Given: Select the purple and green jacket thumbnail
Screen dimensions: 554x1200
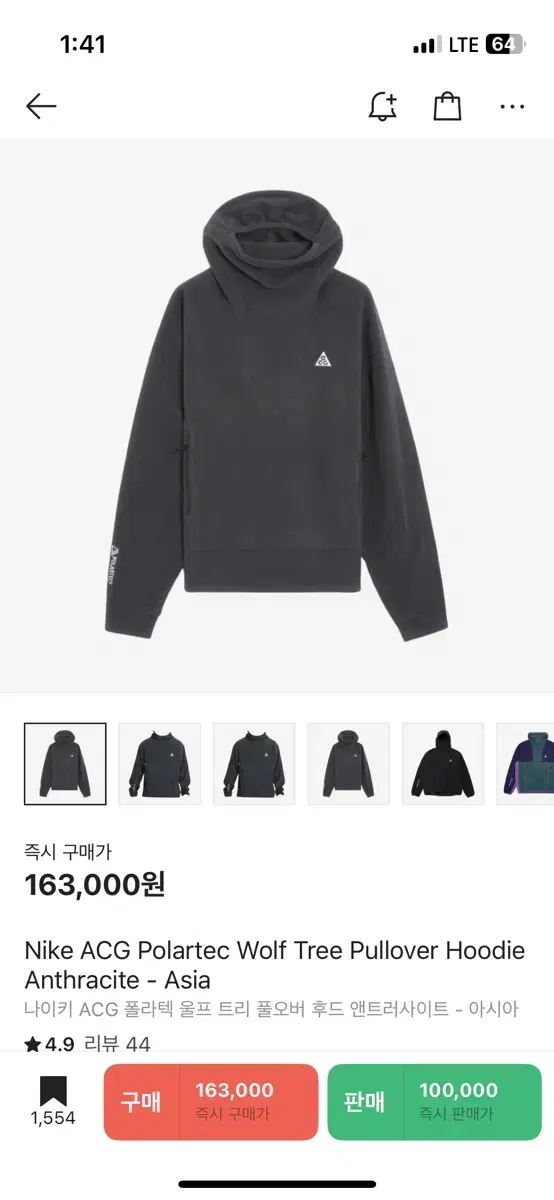Looking at the screenshot, I should tap(525, 764).
